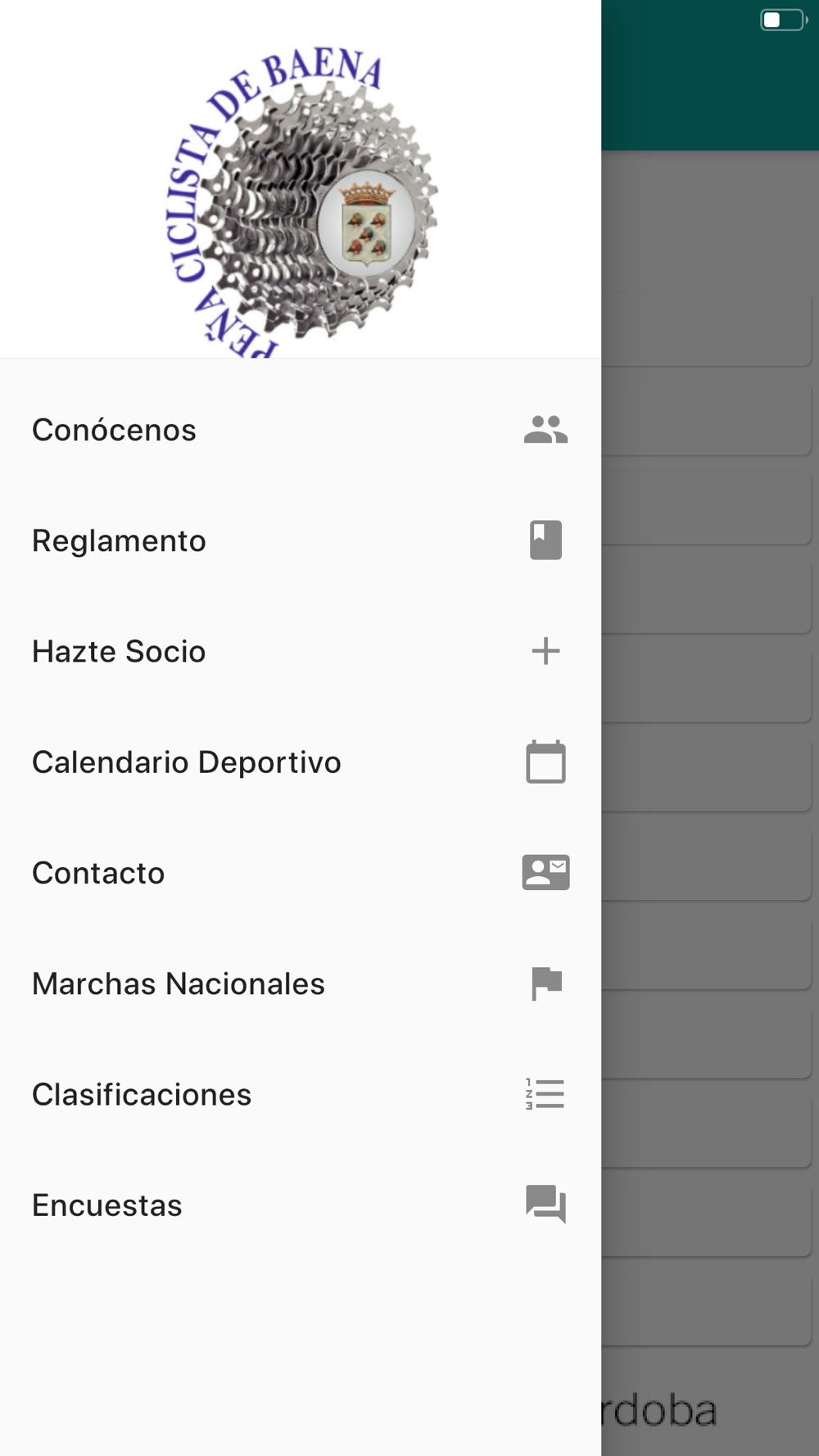Select Hazte Socio
Viewport: 819px width, 1456px height.
tap(301, 651)
